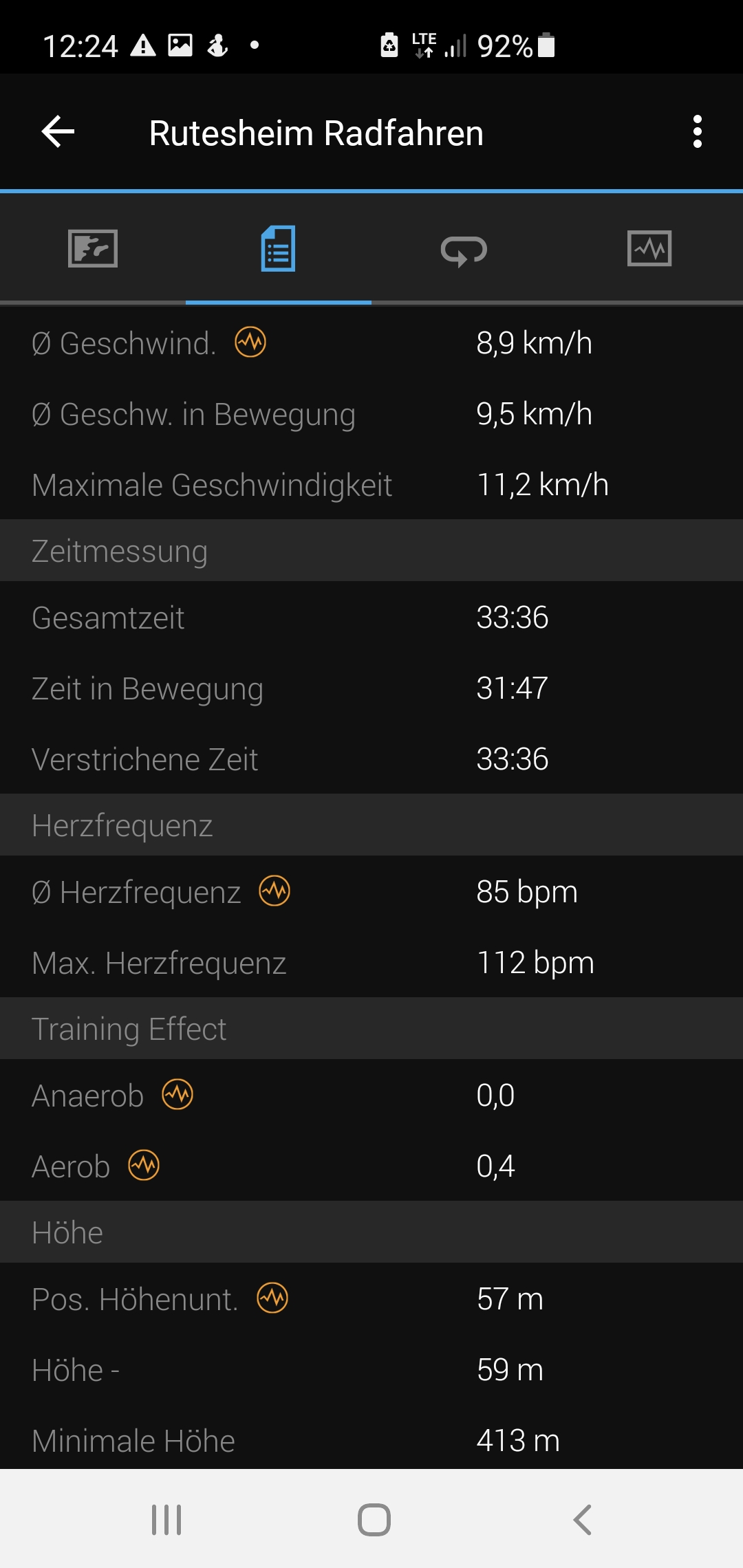
Task: Tap the info icon beside Ø Herzfrequenz
Action: pyautogui.click(x=274, y=891)
